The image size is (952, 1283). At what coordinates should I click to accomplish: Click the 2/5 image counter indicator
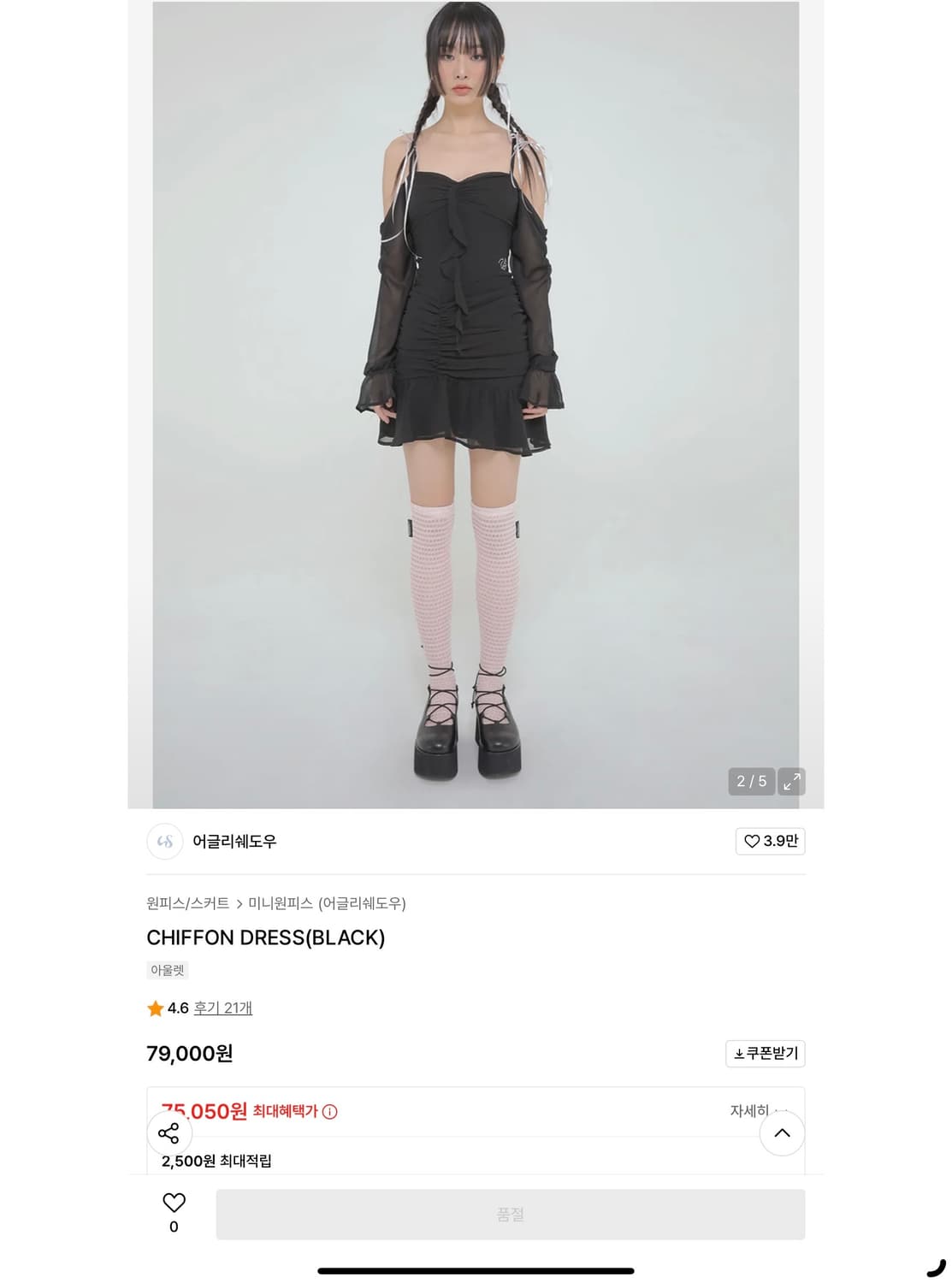click(x=752, y=781)
